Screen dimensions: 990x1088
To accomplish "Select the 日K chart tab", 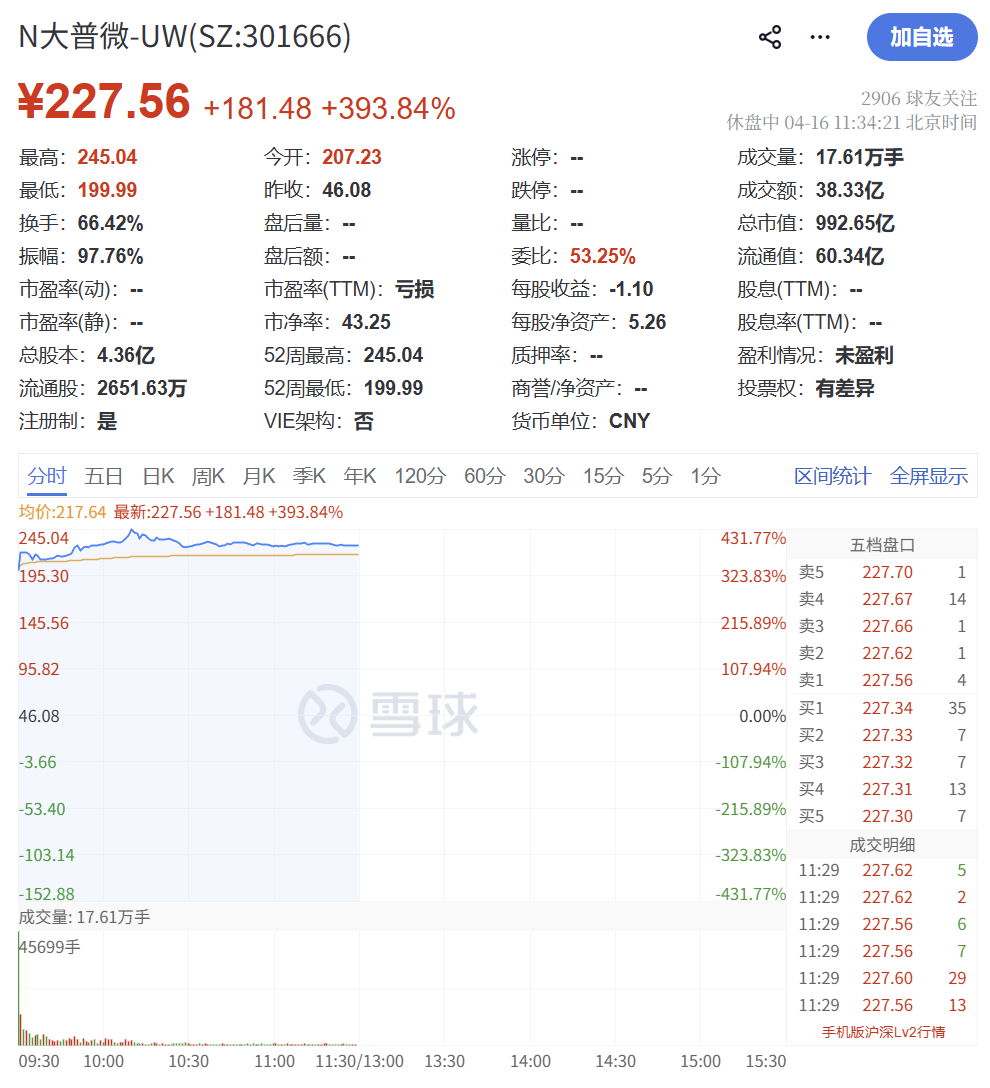I will point(158,476).
